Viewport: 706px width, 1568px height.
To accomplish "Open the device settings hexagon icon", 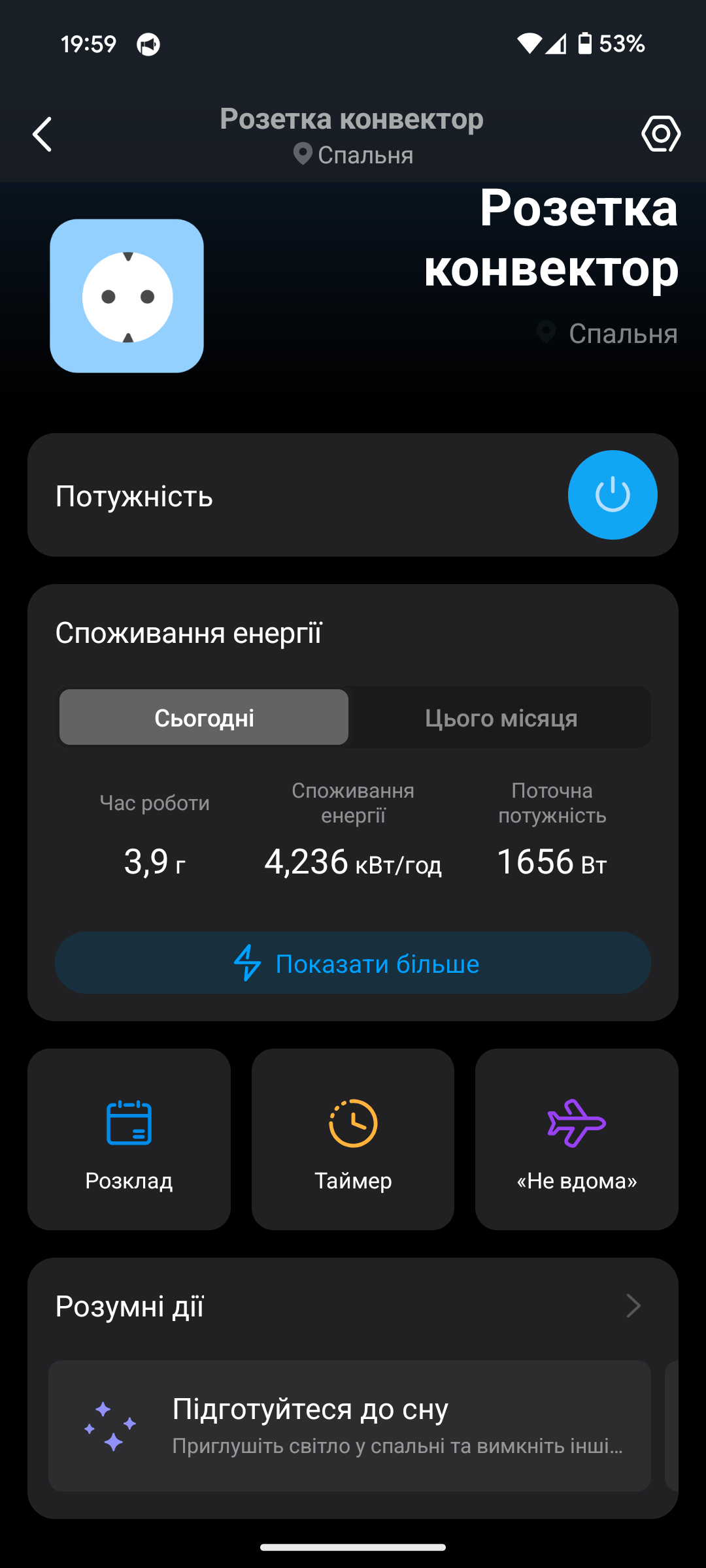I will [661, 135].
